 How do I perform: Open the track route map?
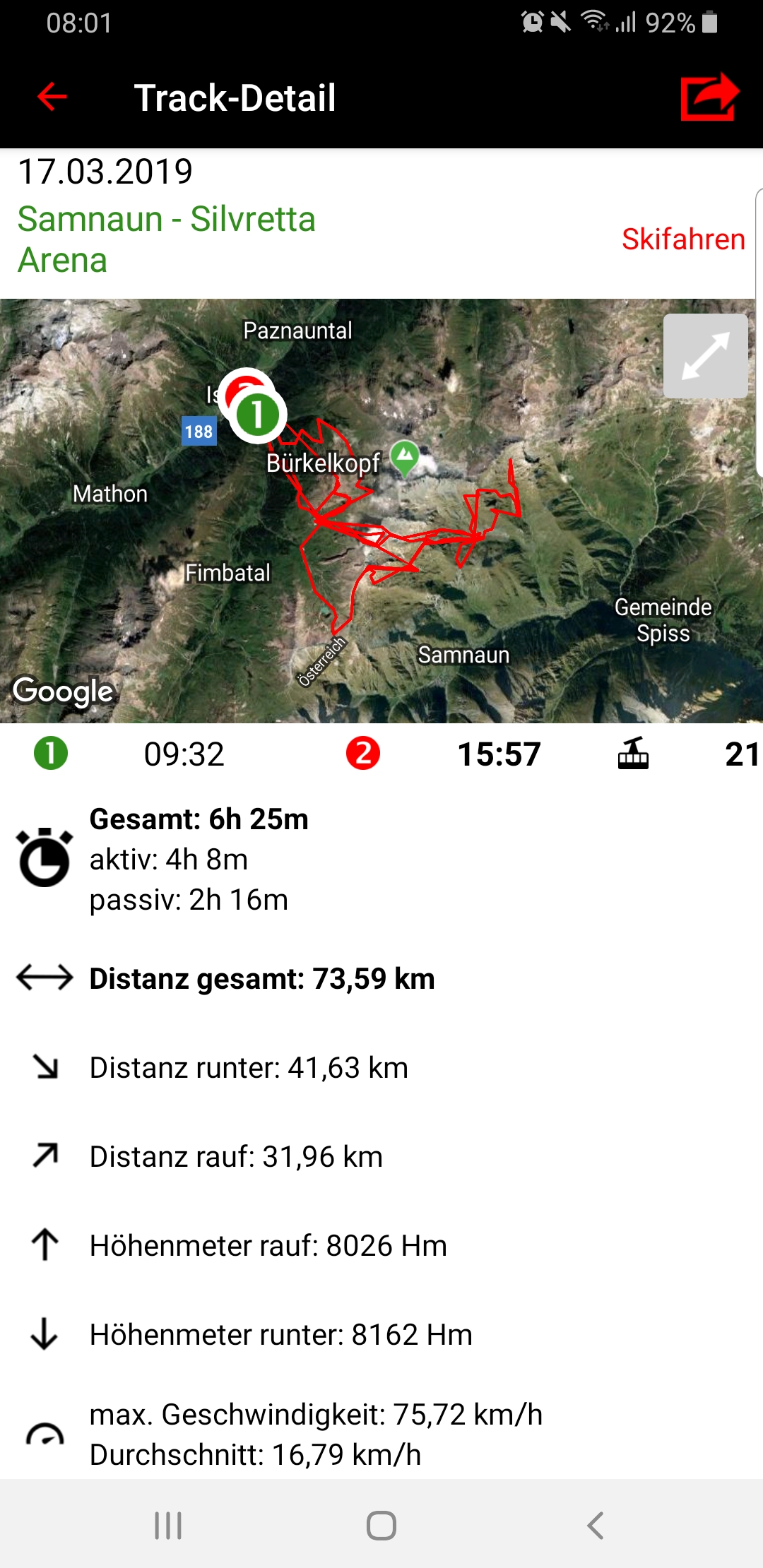pyautogui.click(x=381, y=511)
